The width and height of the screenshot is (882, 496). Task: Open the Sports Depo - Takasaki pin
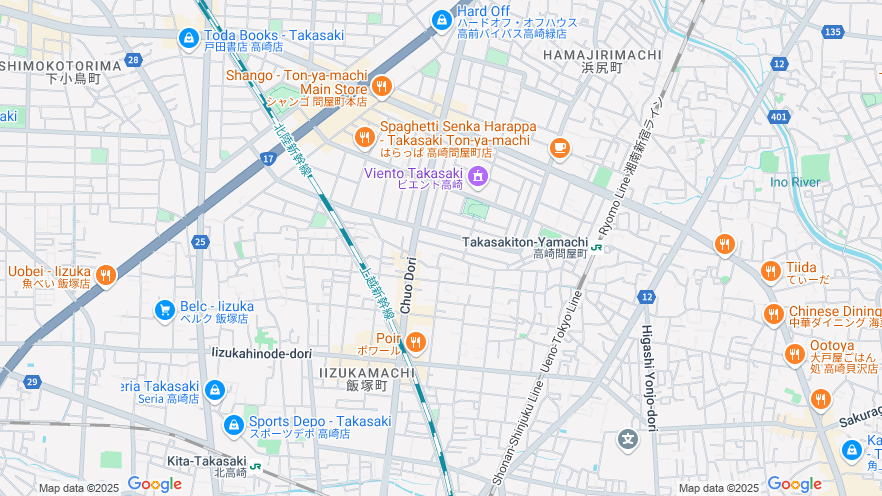pos(233,426)
